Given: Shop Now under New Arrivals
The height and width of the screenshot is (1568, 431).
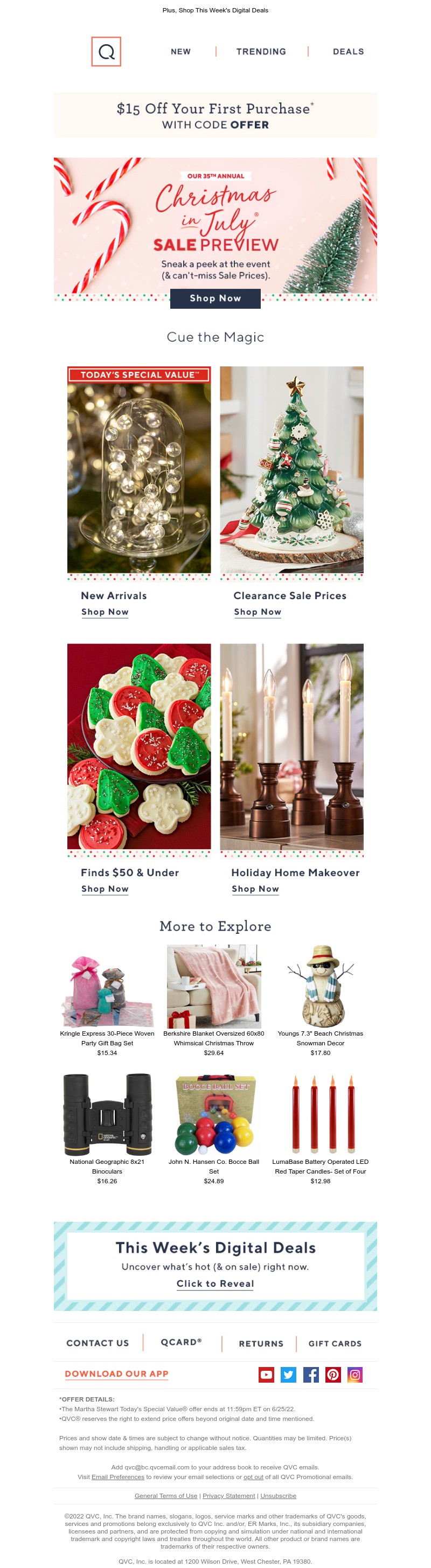Looking at the screenshot, I should pyautogui.click(x=105, y=612).
